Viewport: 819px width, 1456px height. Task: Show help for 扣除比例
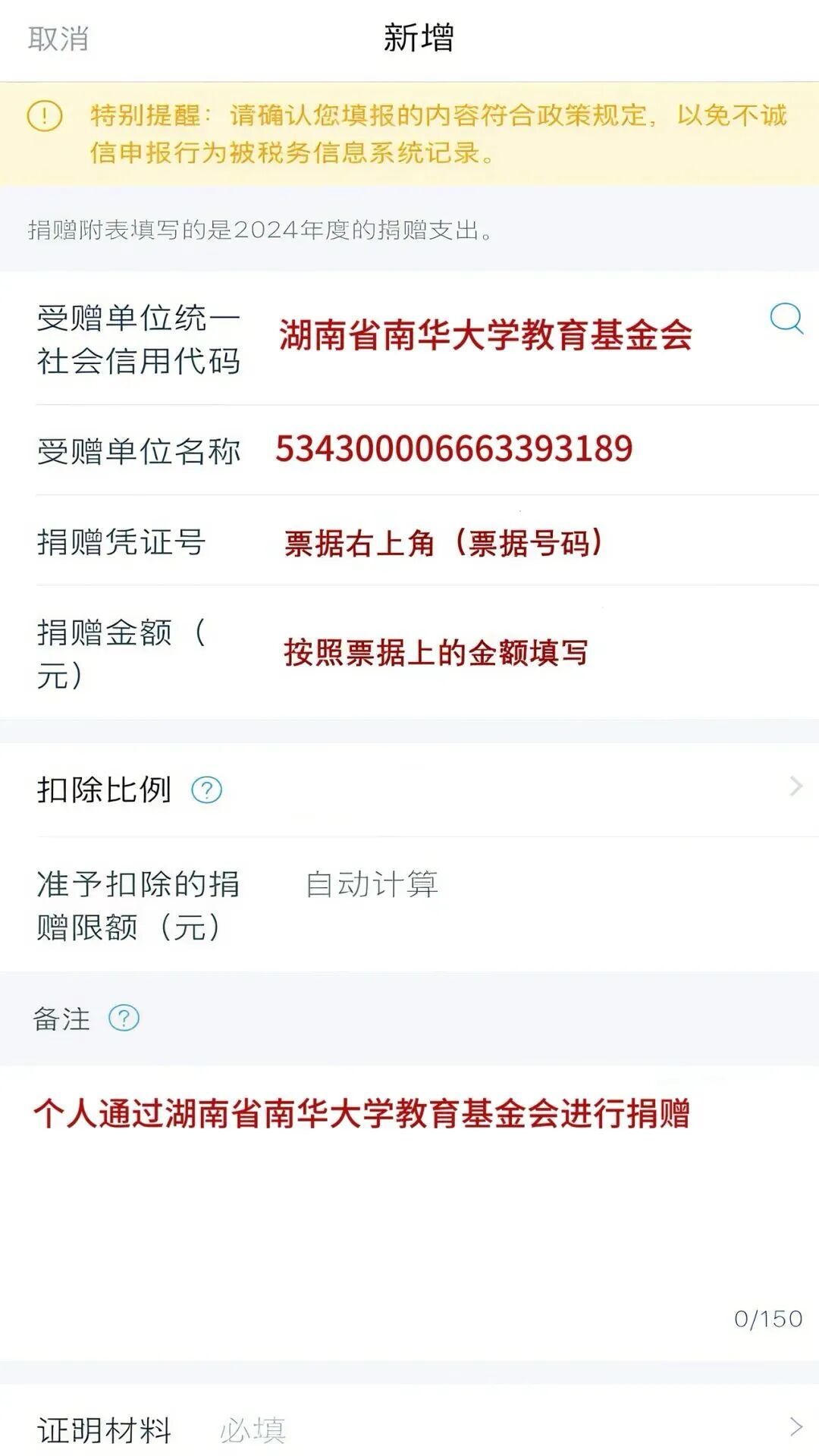pos(206,790)
